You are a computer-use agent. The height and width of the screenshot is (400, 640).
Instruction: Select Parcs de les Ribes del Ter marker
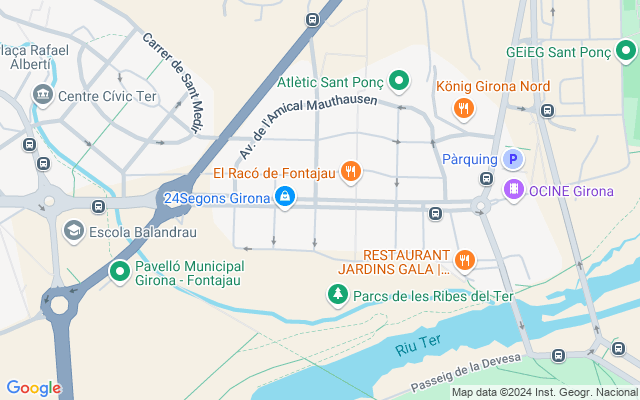click(x=339, y=295)
